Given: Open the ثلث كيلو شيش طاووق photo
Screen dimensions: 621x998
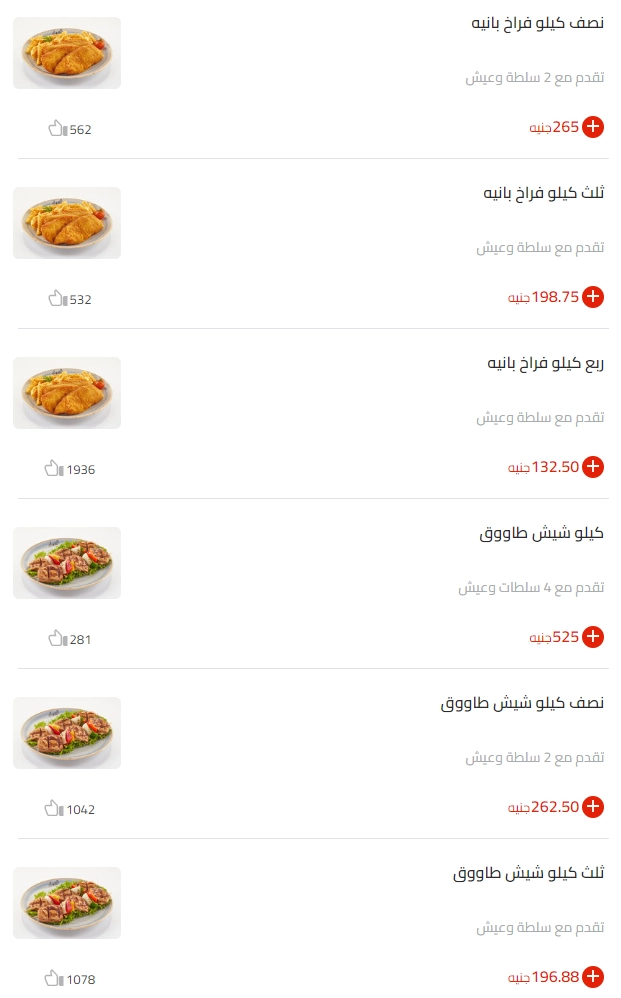Looking at the screenshot, I should coord(67,903).
